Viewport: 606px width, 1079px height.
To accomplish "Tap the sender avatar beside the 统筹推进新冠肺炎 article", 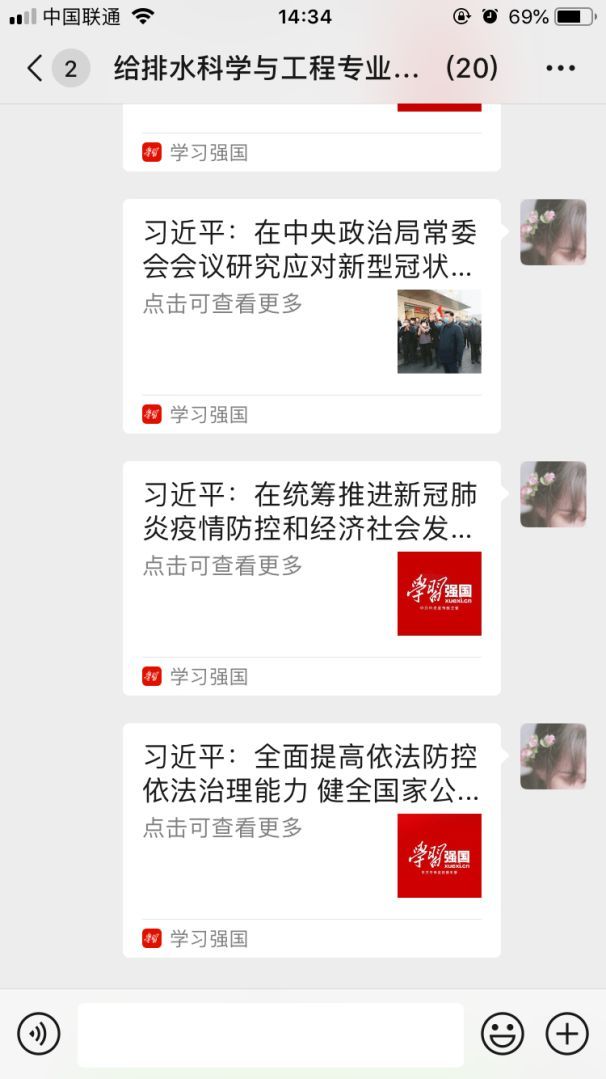I will [x=553, y=494].
